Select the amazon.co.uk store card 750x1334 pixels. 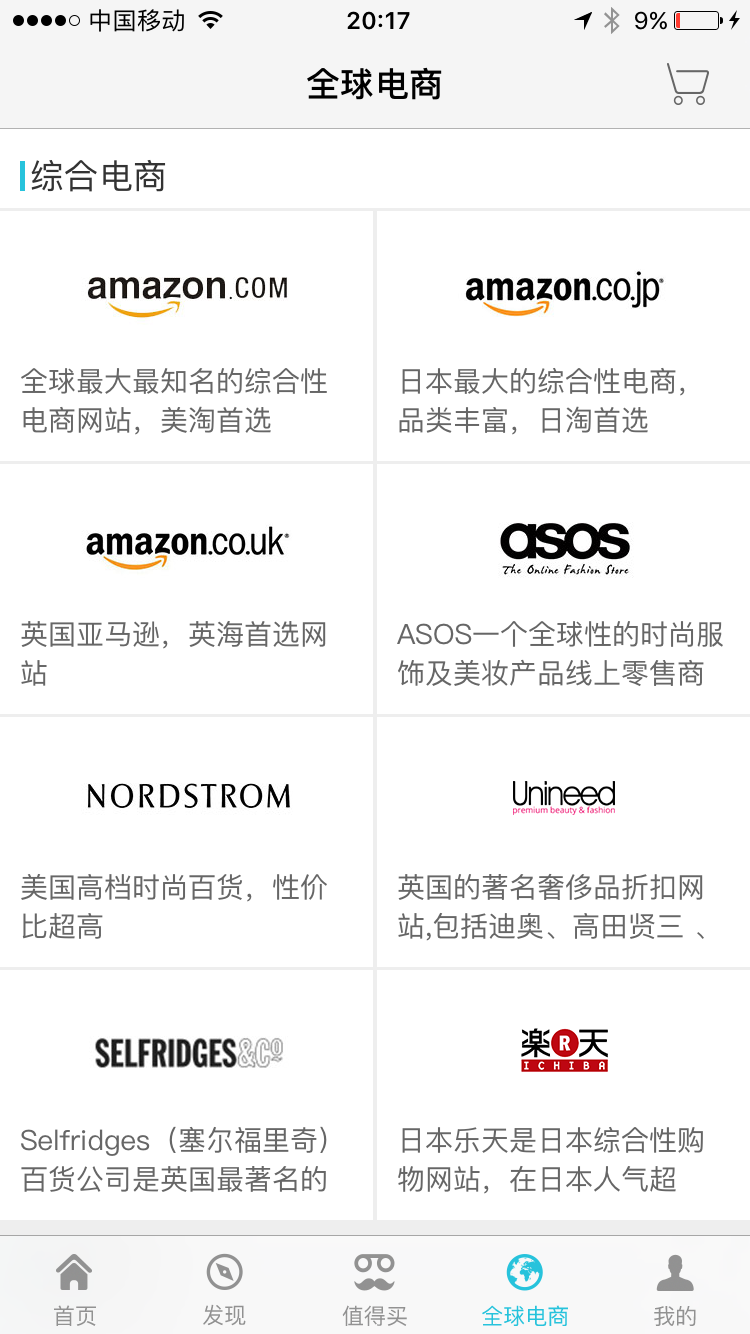187,589
